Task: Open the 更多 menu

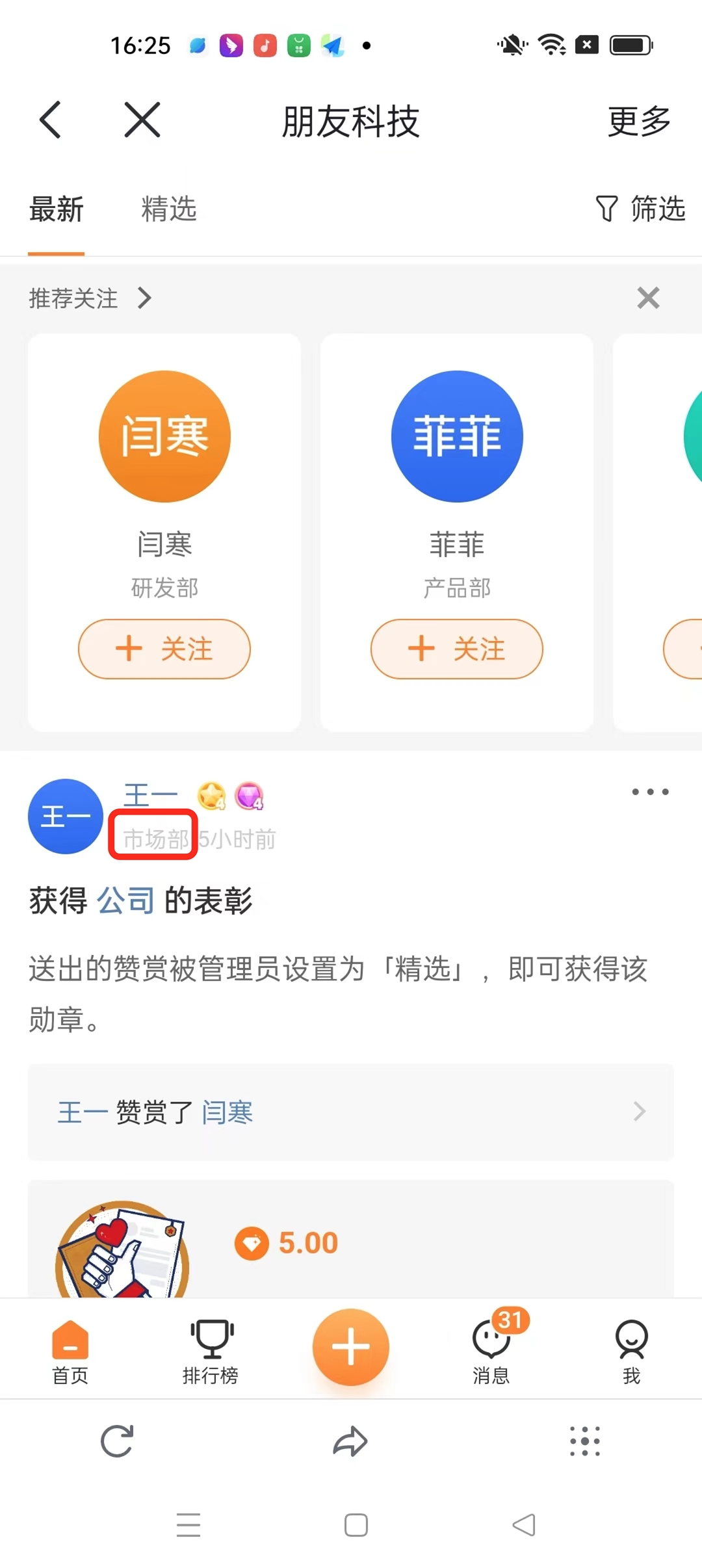Action: tap(638, 122)
